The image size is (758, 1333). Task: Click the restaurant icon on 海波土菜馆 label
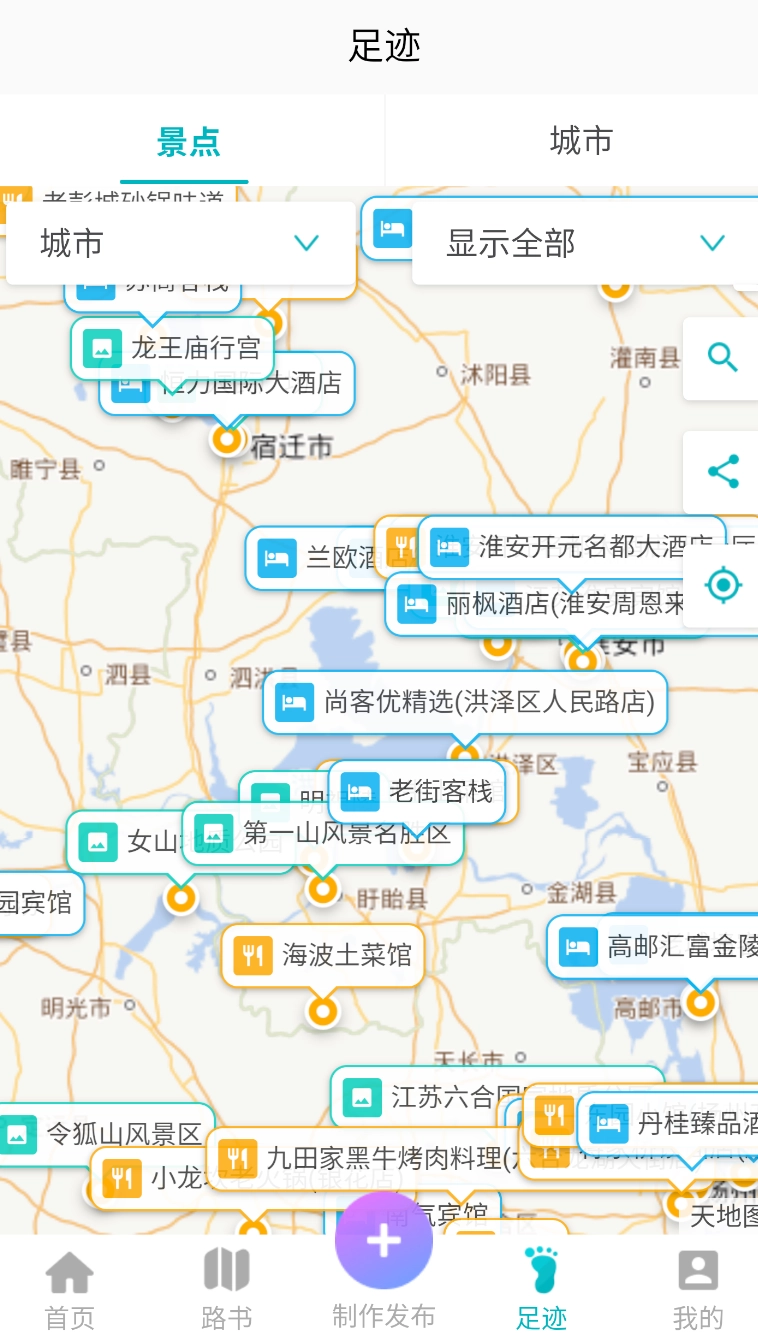(x=253, y=955)
